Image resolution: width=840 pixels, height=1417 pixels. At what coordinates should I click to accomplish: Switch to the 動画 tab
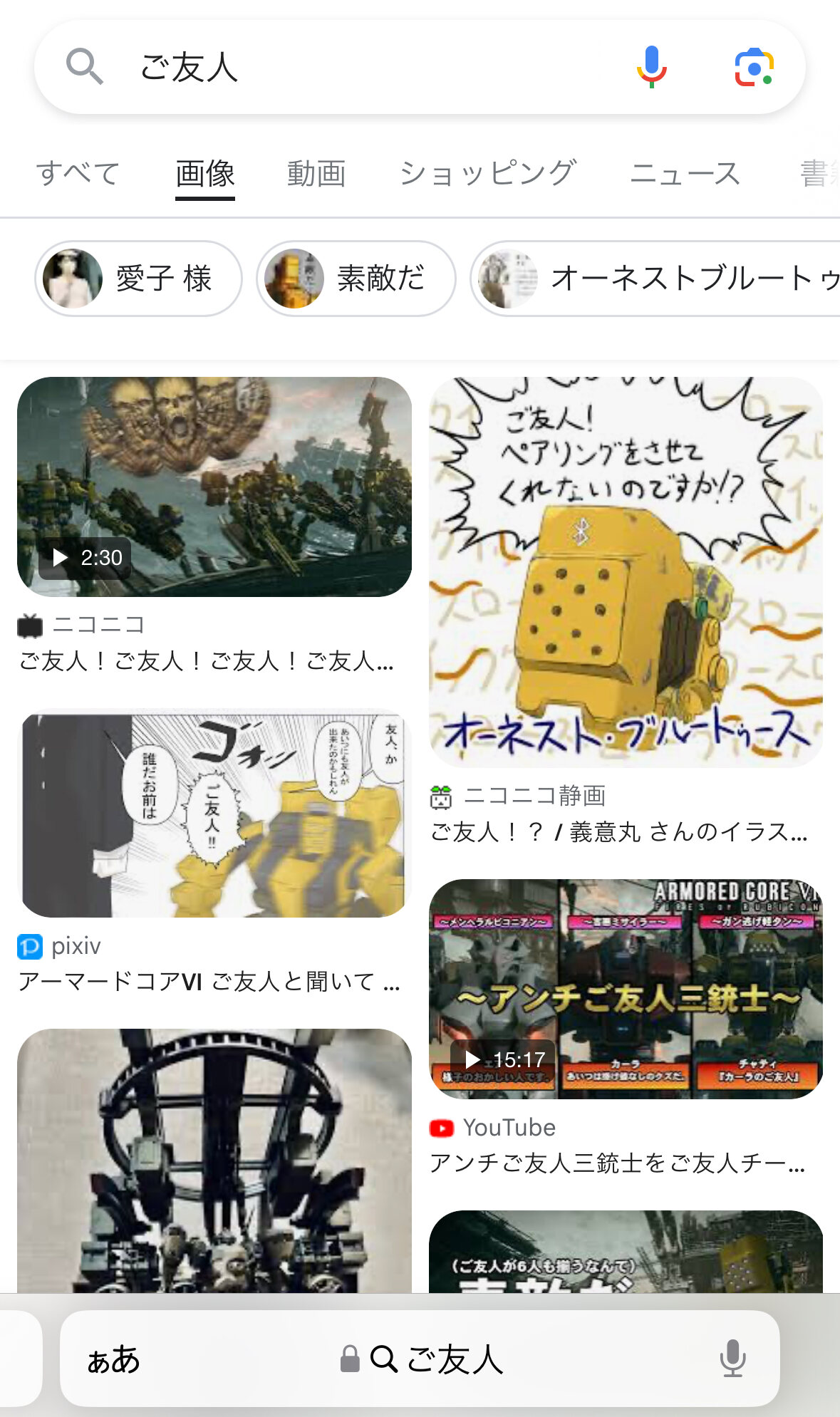pyautogui.click(x=316, y=174)
